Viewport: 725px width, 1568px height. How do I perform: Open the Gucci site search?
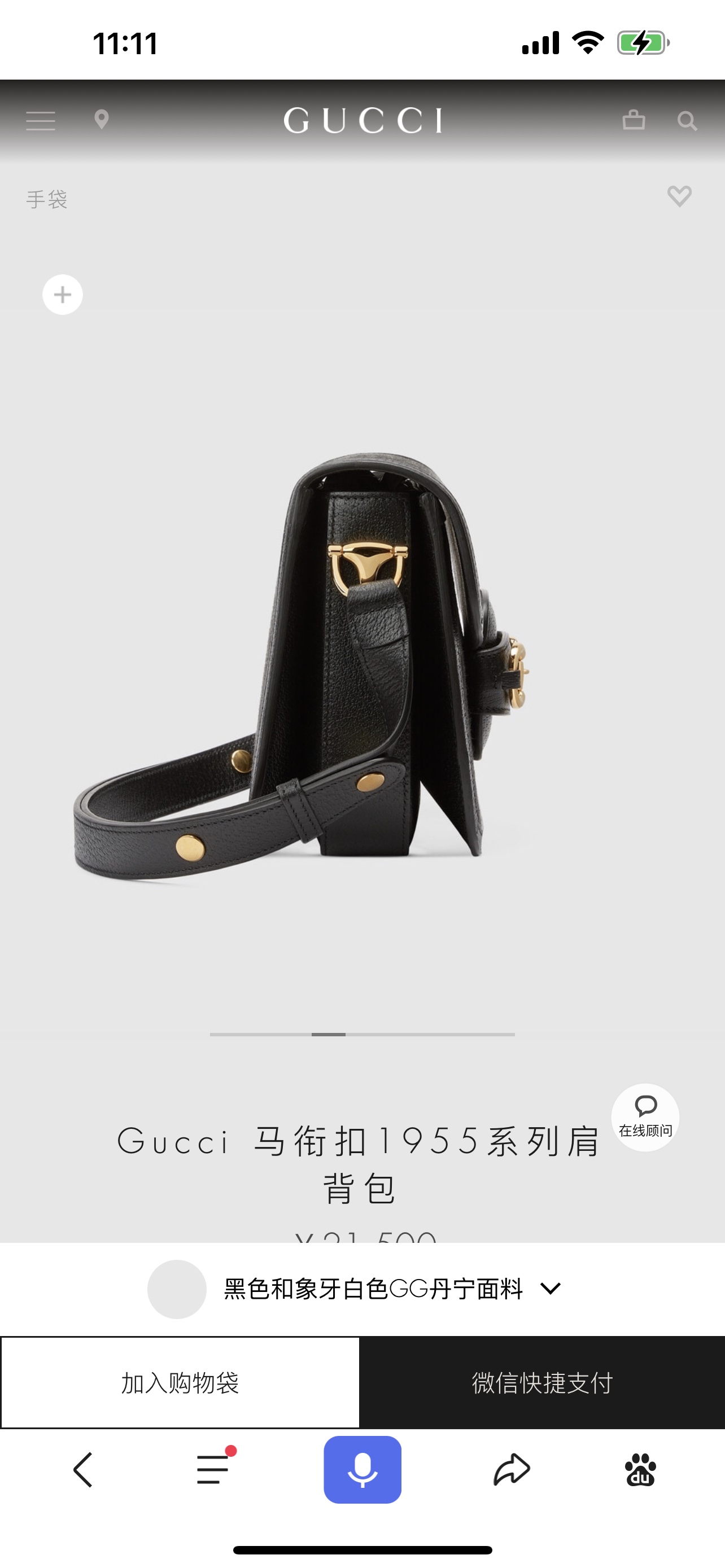click(687, 121)
